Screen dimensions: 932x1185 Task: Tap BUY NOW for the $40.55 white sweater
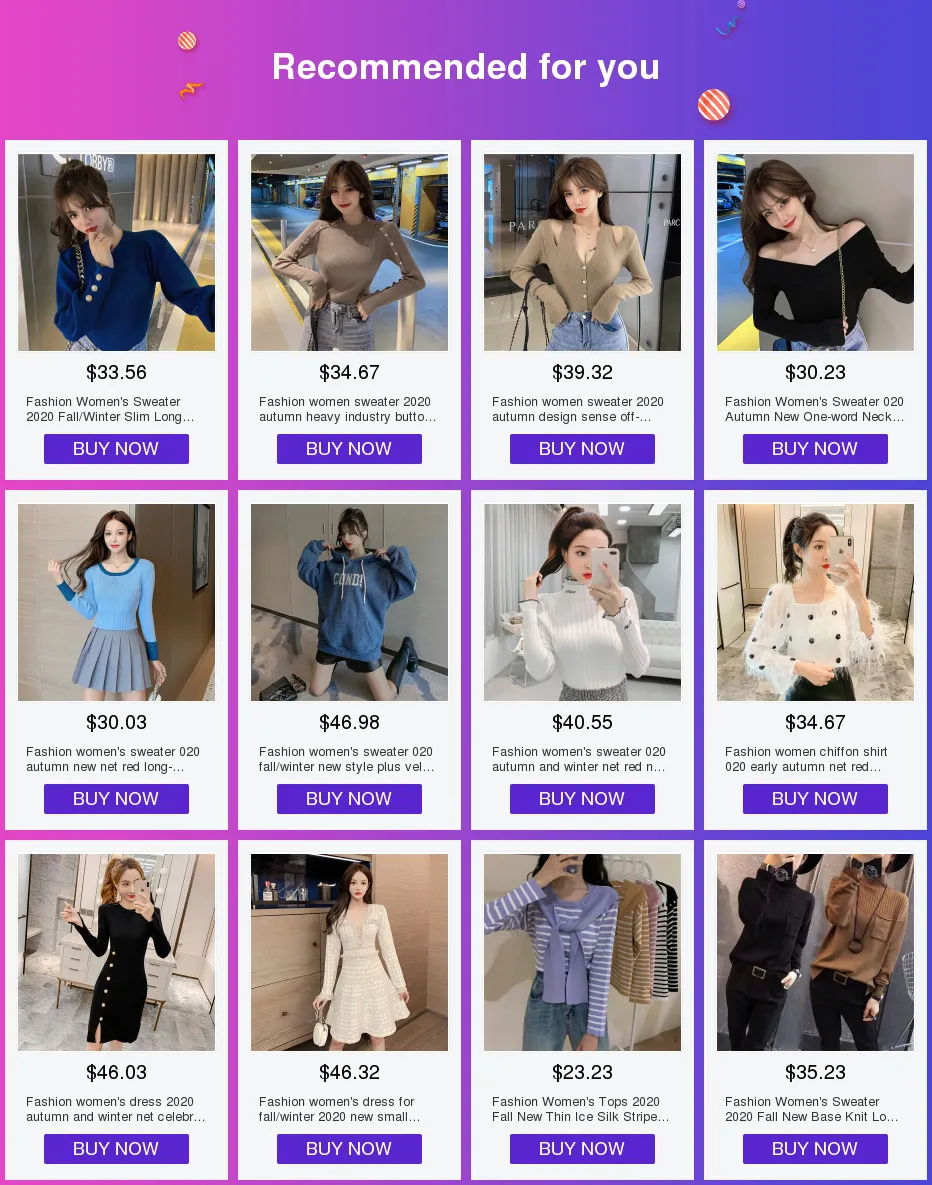pos(582,799)
